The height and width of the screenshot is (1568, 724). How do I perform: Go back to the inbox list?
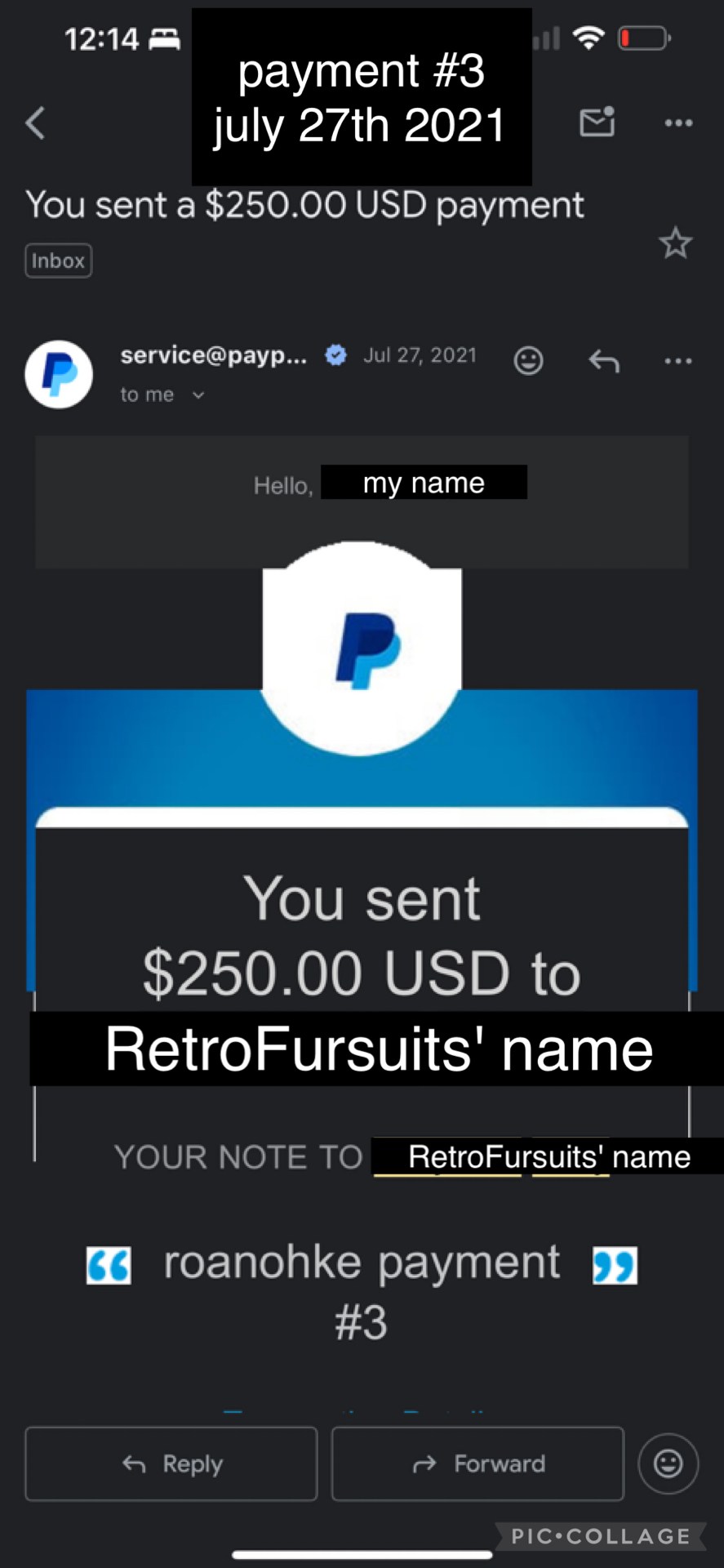click(35, 123)
